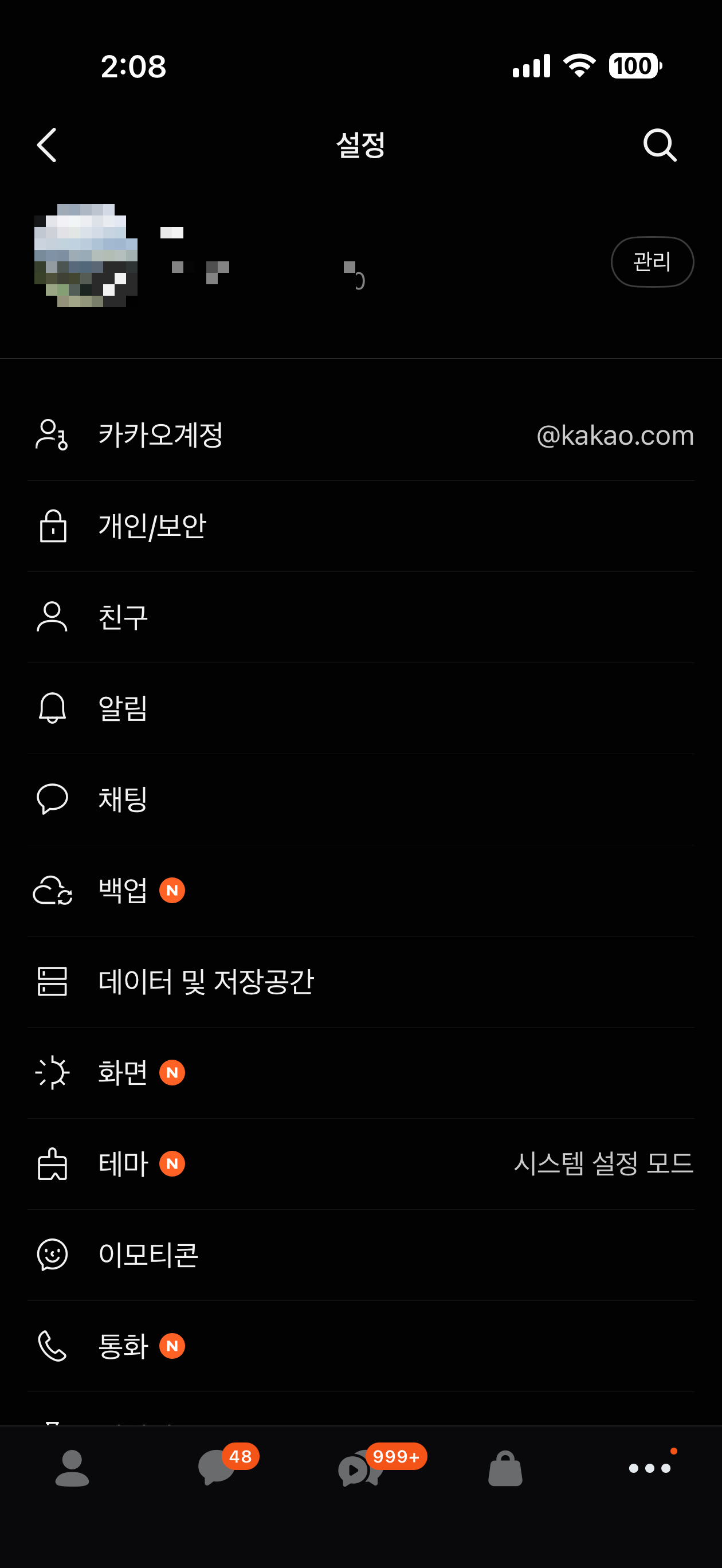Open 채팅 chat settings via speech bubble icon
Viewport: 722px width, 1568px height.
(52, 799)
